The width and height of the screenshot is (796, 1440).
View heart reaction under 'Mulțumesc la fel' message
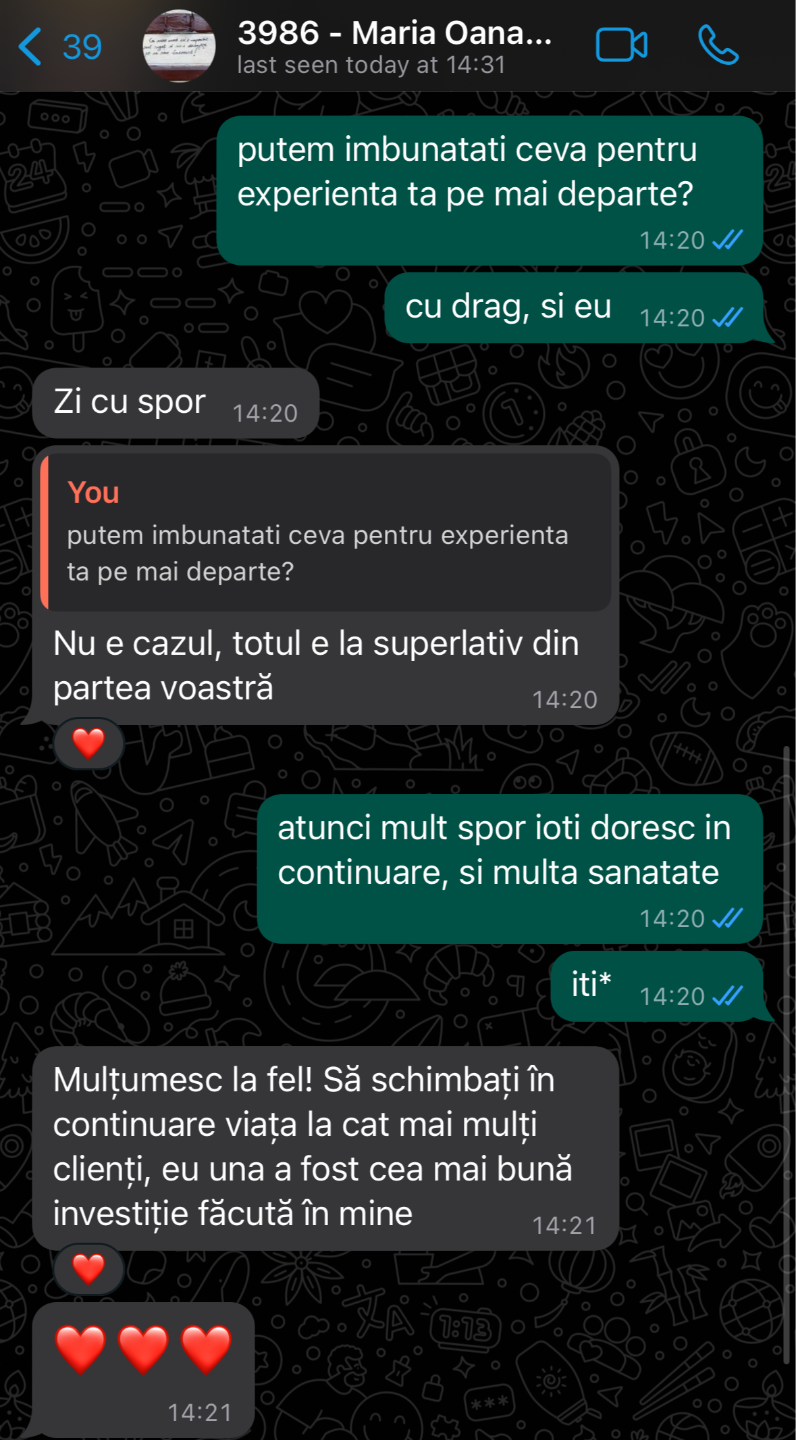point(89,1269)
